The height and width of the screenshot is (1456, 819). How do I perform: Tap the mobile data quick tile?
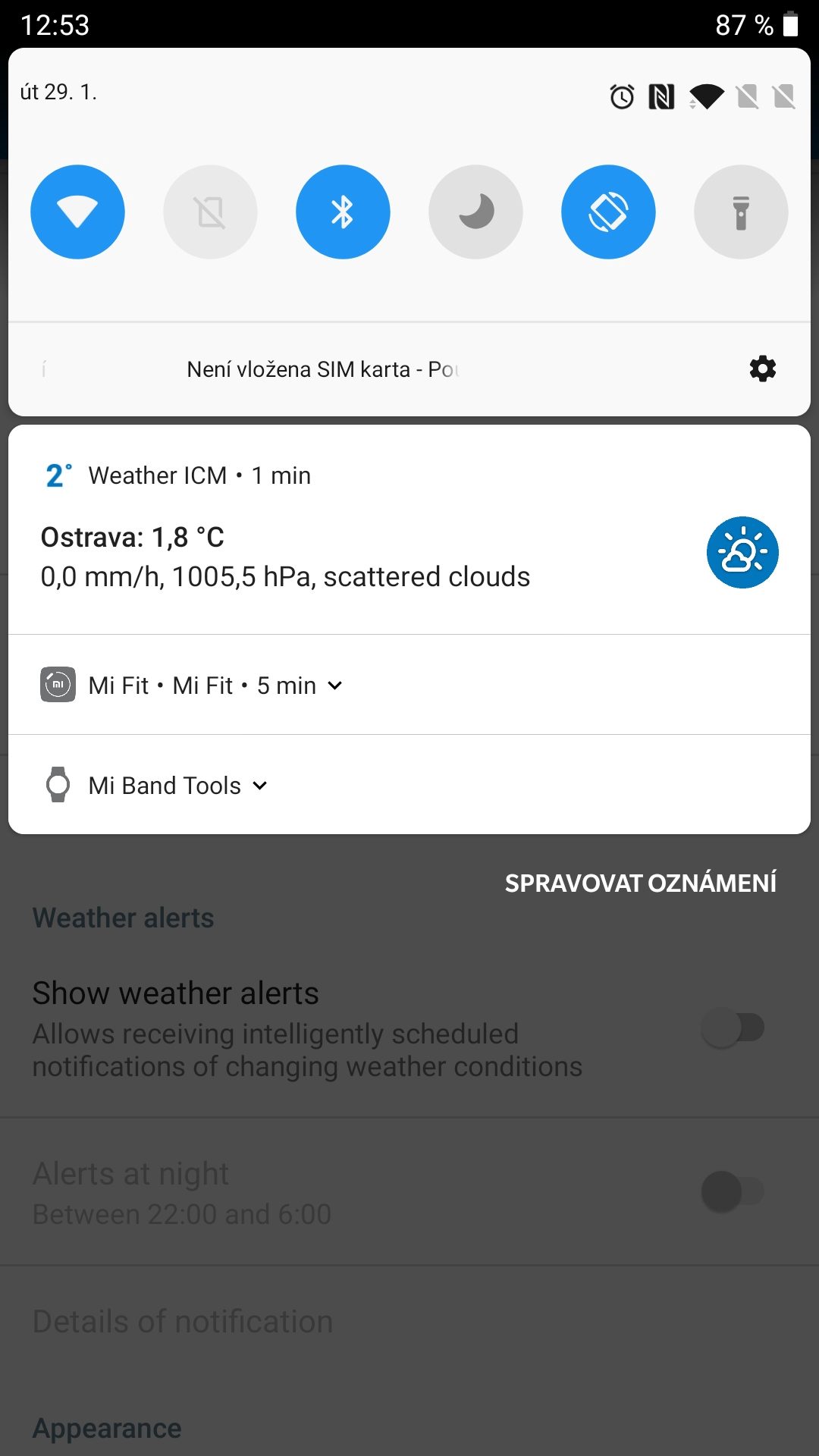tap(210, 212)
